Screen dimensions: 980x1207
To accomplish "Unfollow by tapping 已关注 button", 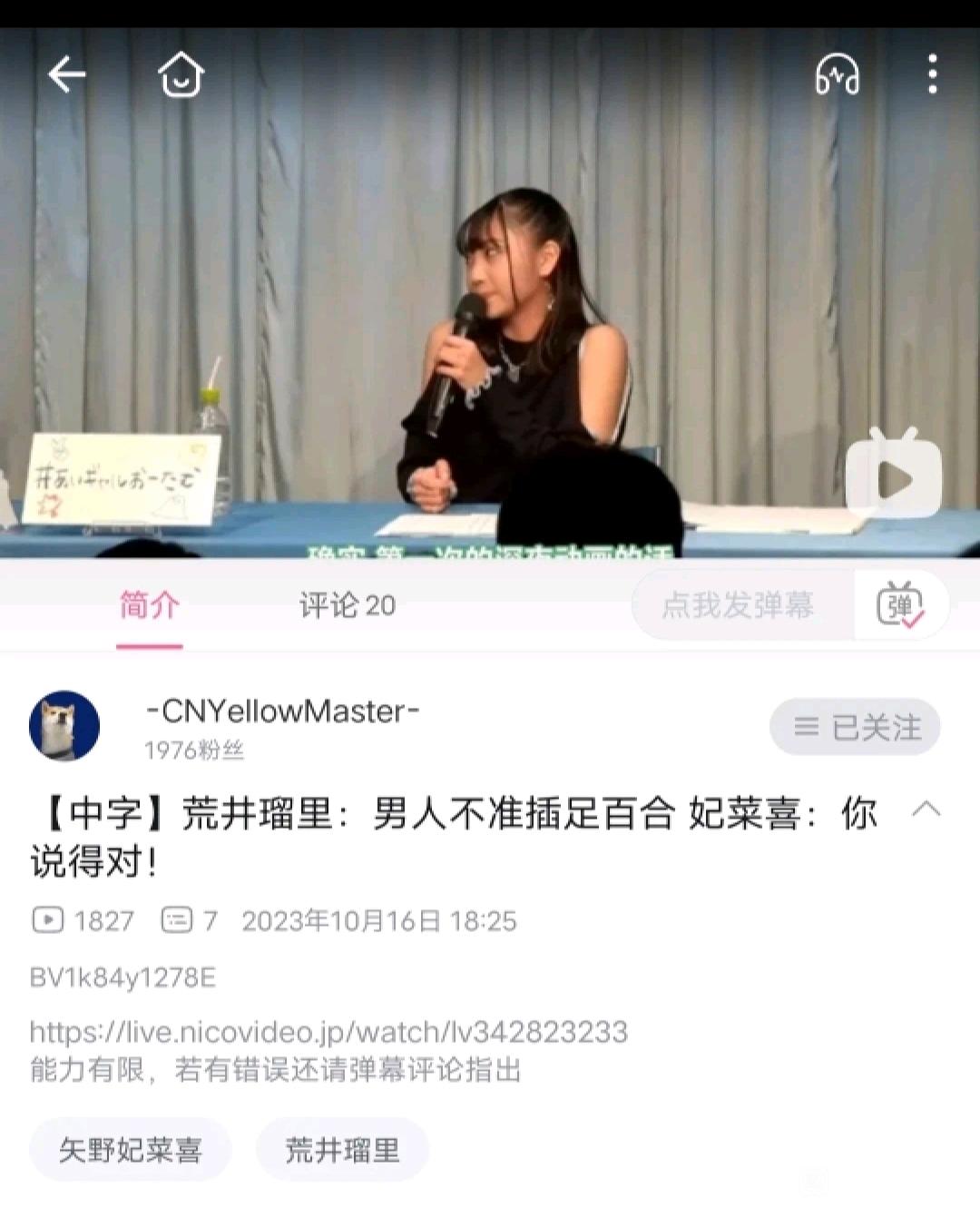I will click(853, 726).
